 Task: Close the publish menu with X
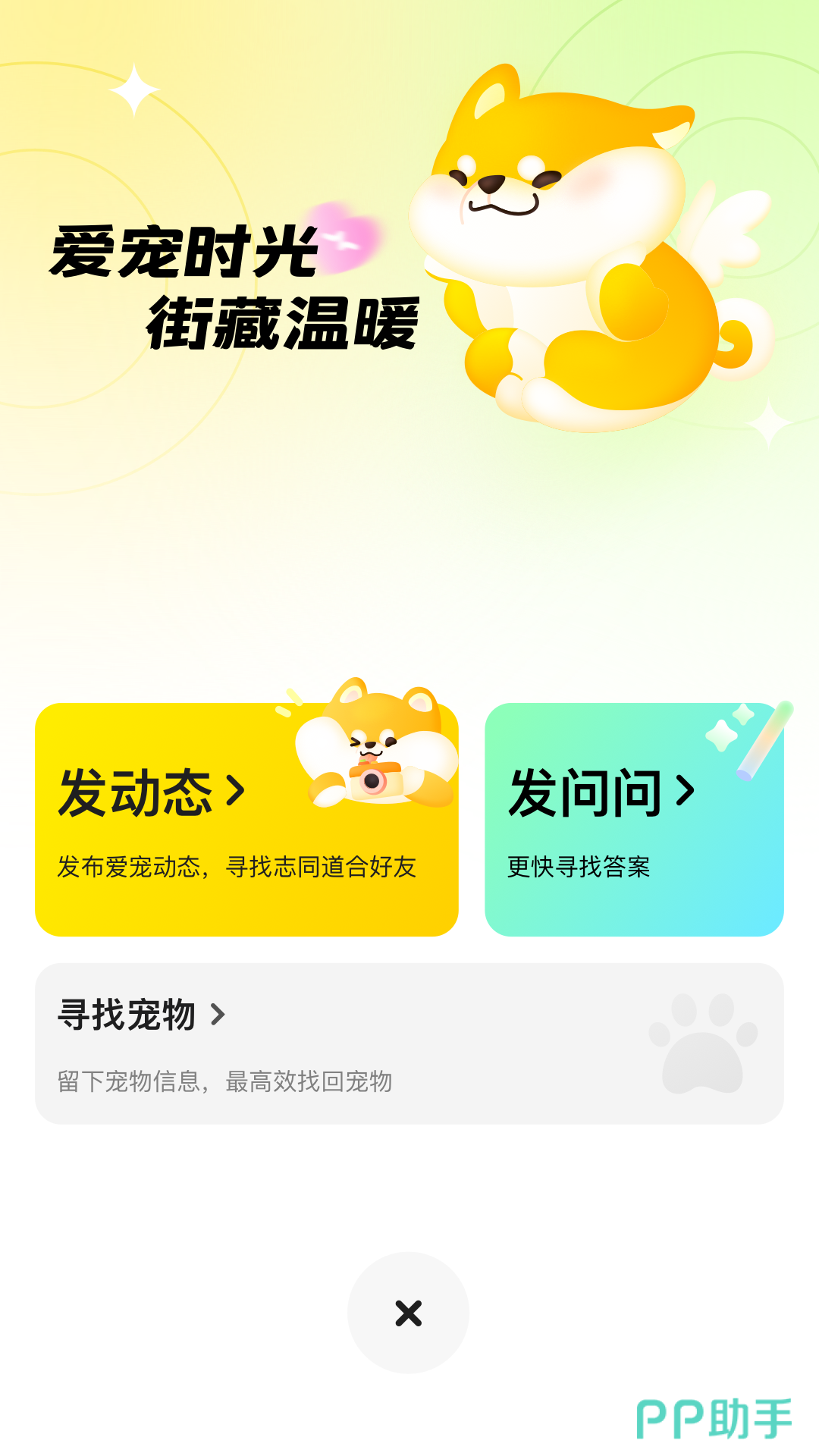pos(408,1313)
